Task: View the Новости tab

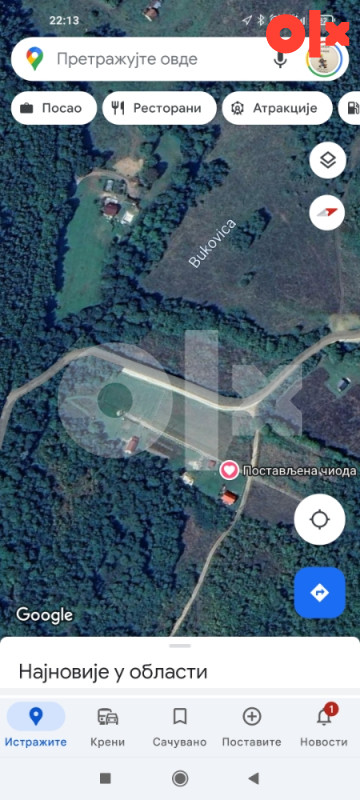Action: [324, 724]
